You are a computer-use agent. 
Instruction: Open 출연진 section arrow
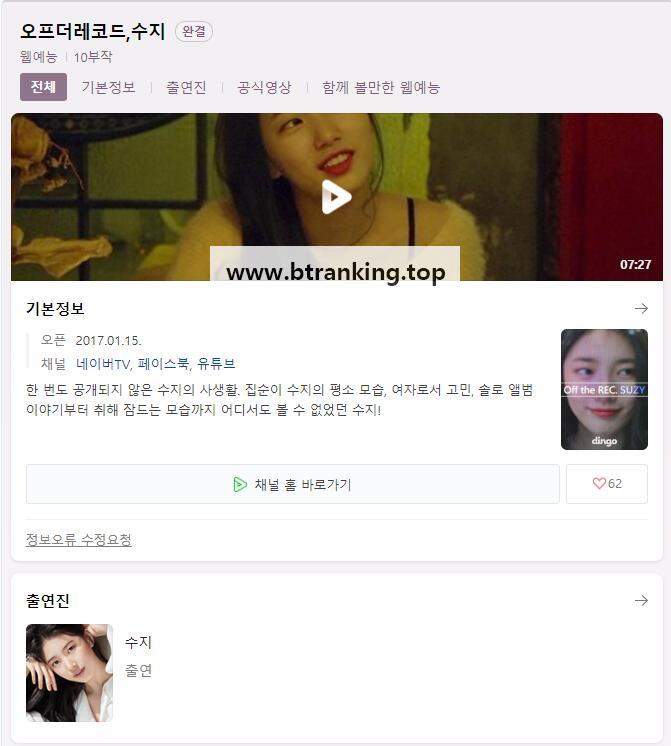pyautogui.click(x=640, y=601)
